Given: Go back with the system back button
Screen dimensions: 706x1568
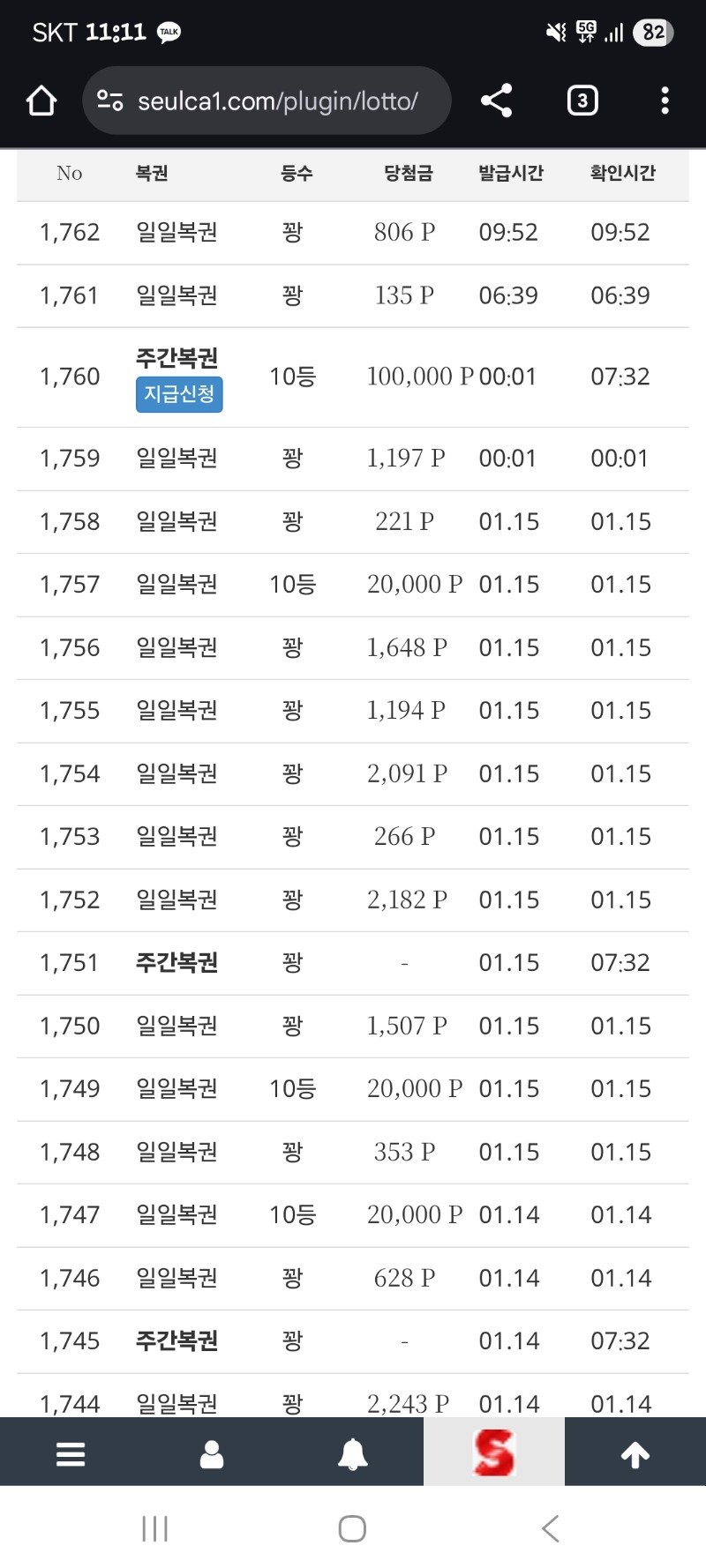Looking at the screenshot, I should coord(551,1528).
